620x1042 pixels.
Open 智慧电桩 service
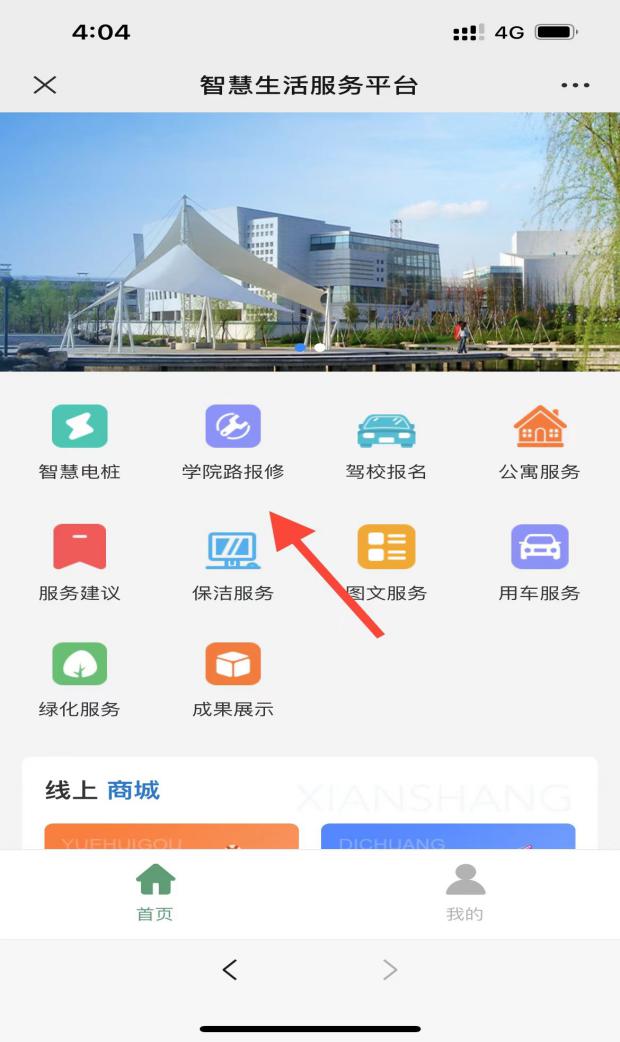coord(79,441)
